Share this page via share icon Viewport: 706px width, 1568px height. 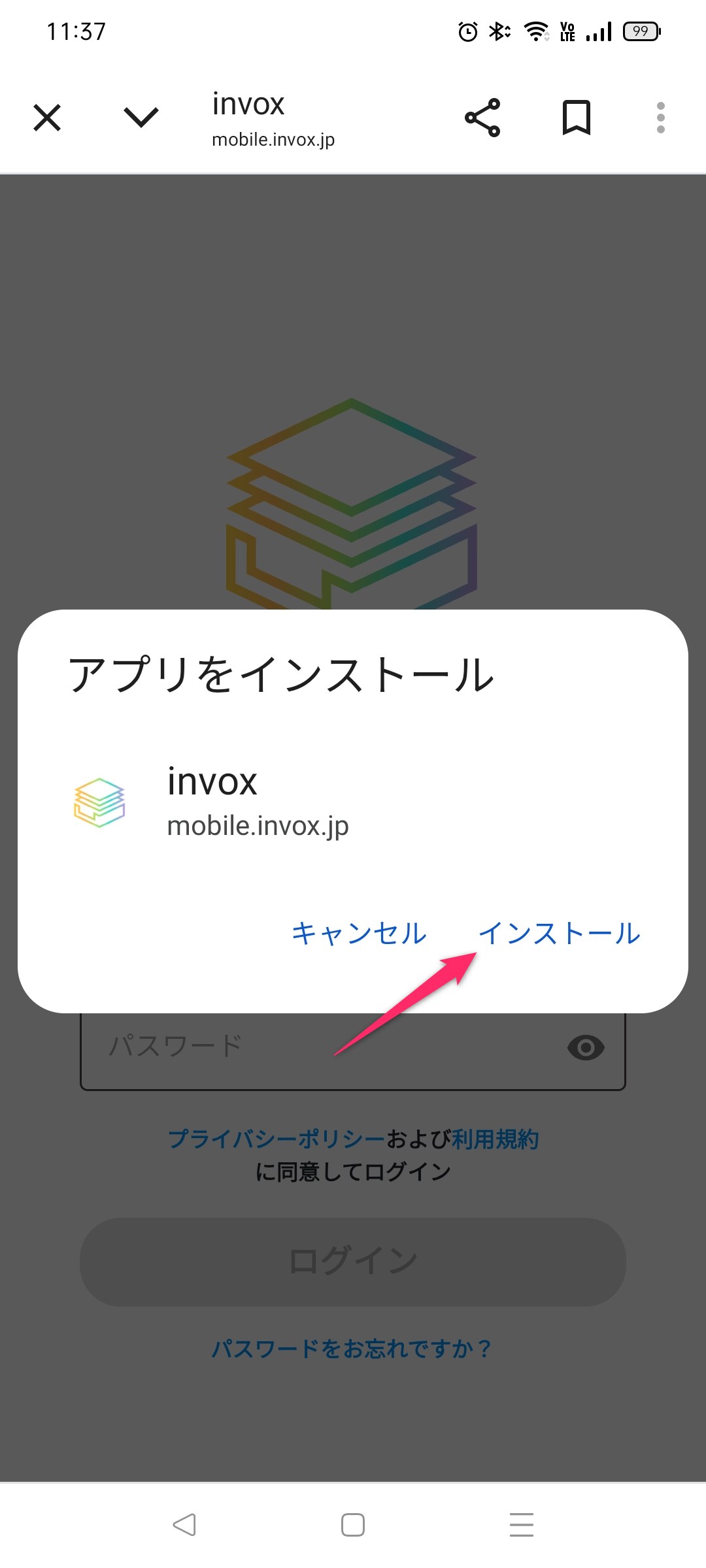coord(482,118)
